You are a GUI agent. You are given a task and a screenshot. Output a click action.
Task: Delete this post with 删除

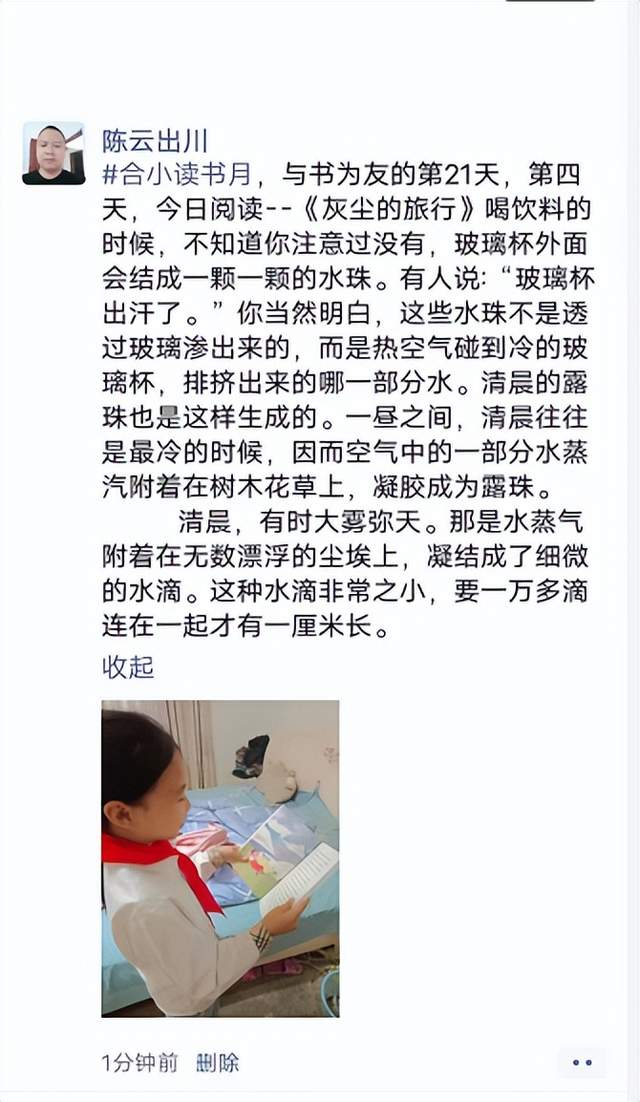[217, 1062]
